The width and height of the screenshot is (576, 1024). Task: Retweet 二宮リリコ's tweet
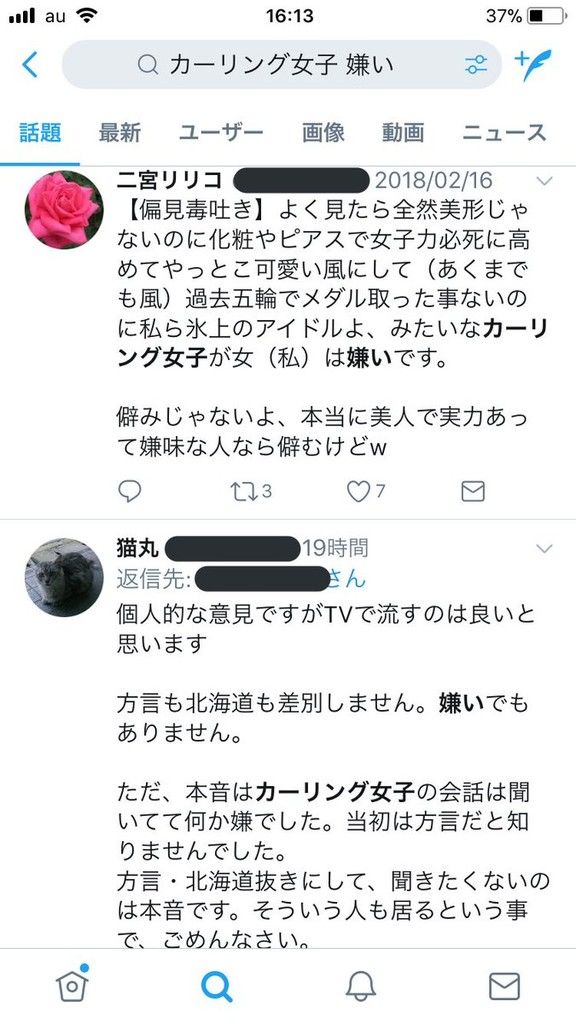[x=251, y=491]
